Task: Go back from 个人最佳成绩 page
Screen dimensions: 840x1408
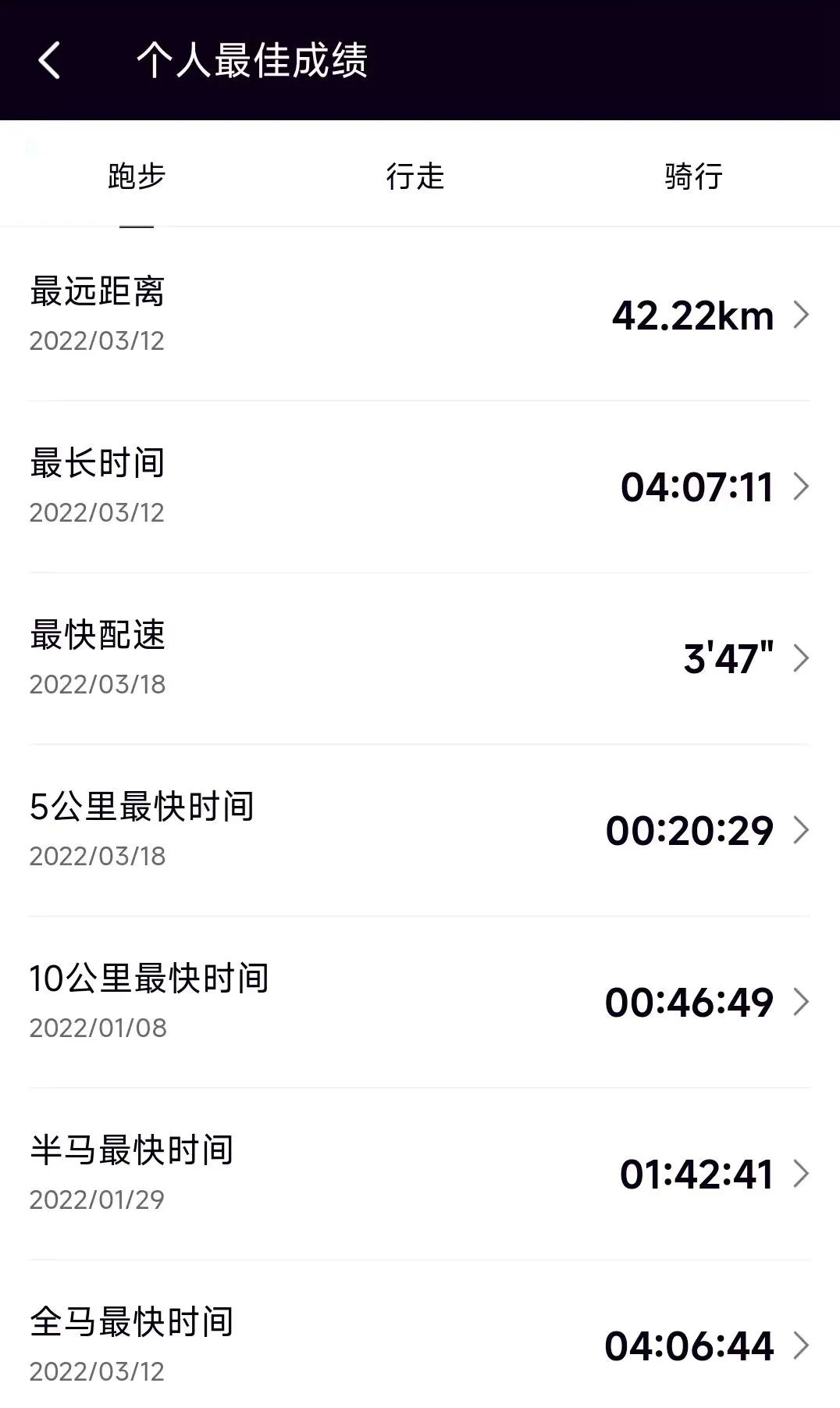Action: click(49, 61)
